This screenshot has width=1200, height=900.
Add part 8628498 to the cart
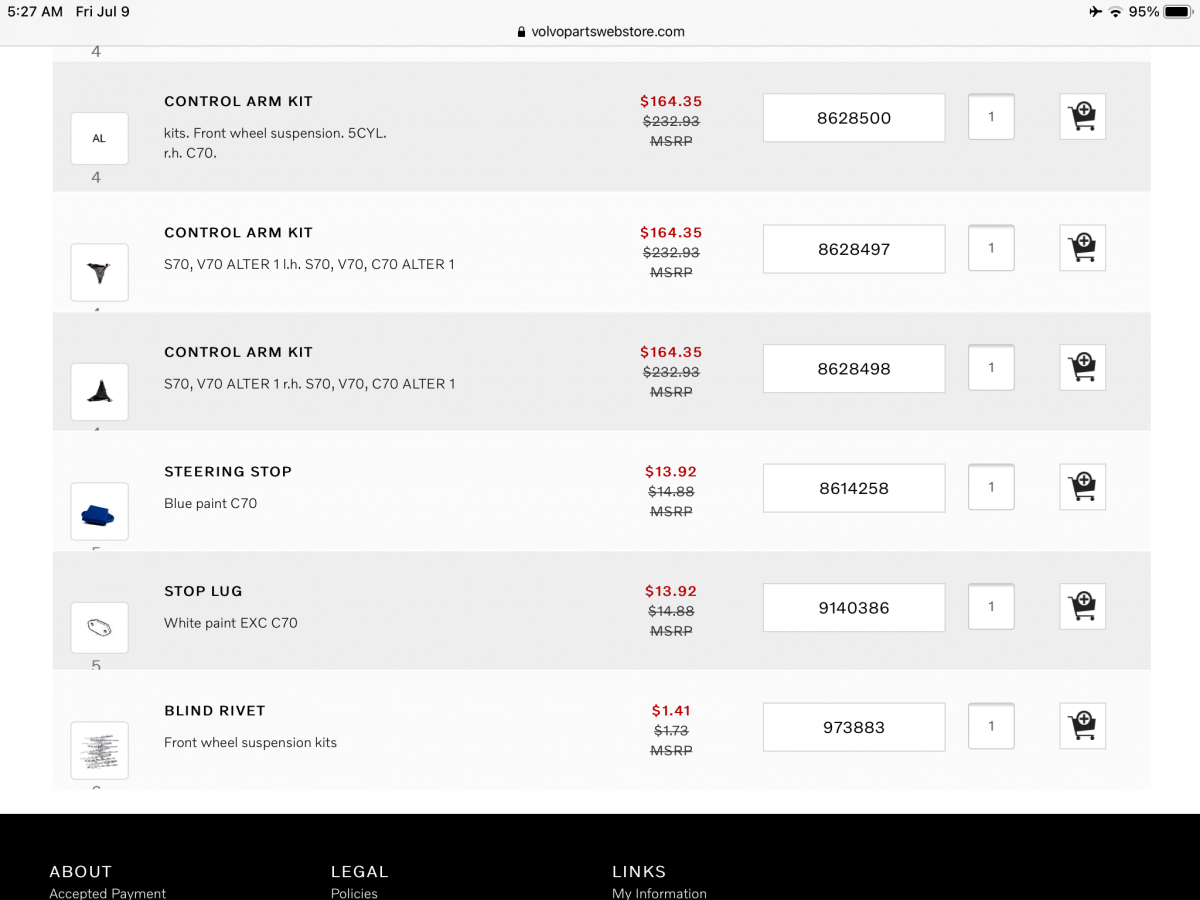[x=1082, y=368]
